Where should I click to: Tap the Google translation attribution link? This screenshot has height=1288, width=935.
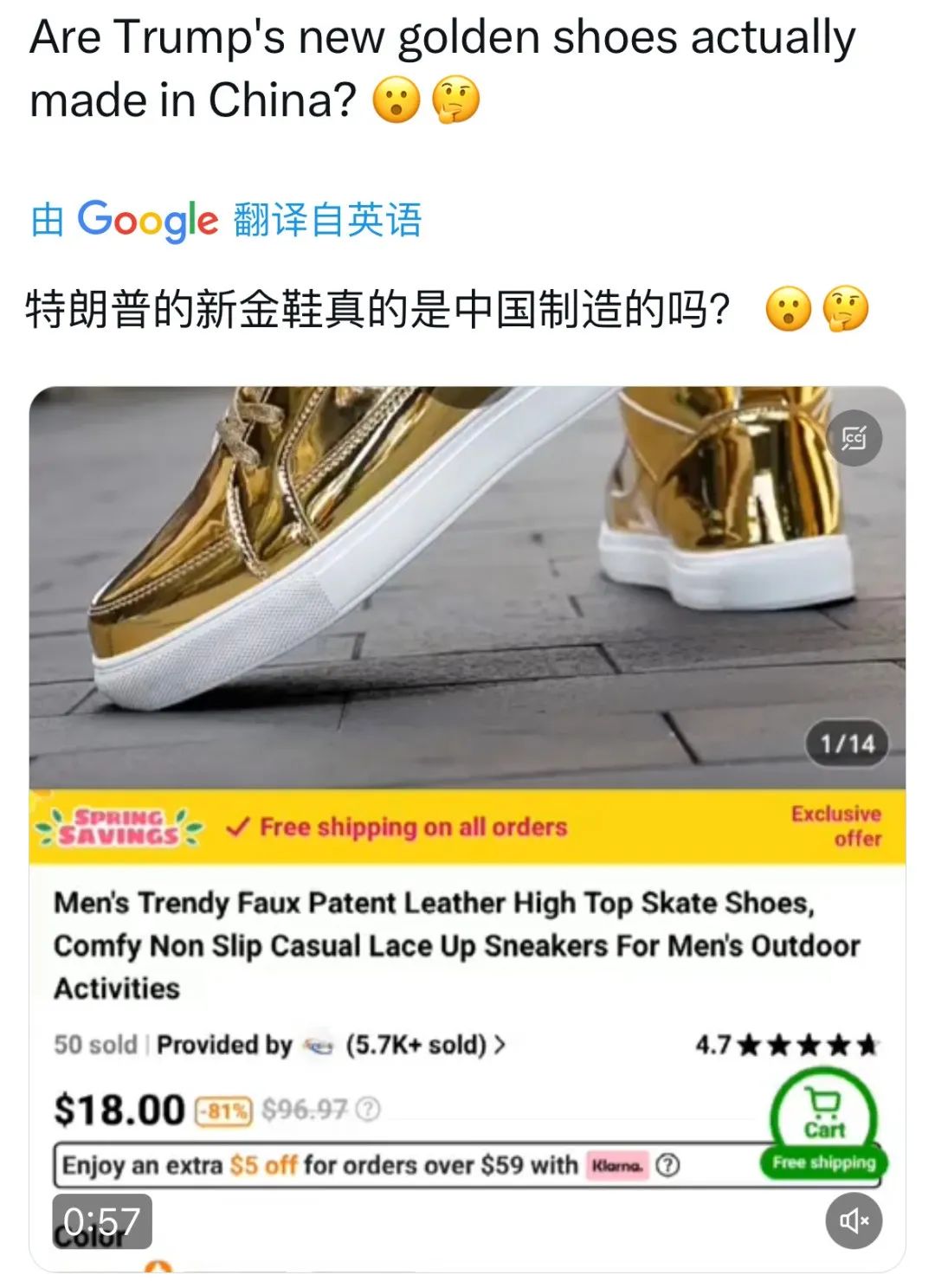pyautogui.click(x=226, y=220)
